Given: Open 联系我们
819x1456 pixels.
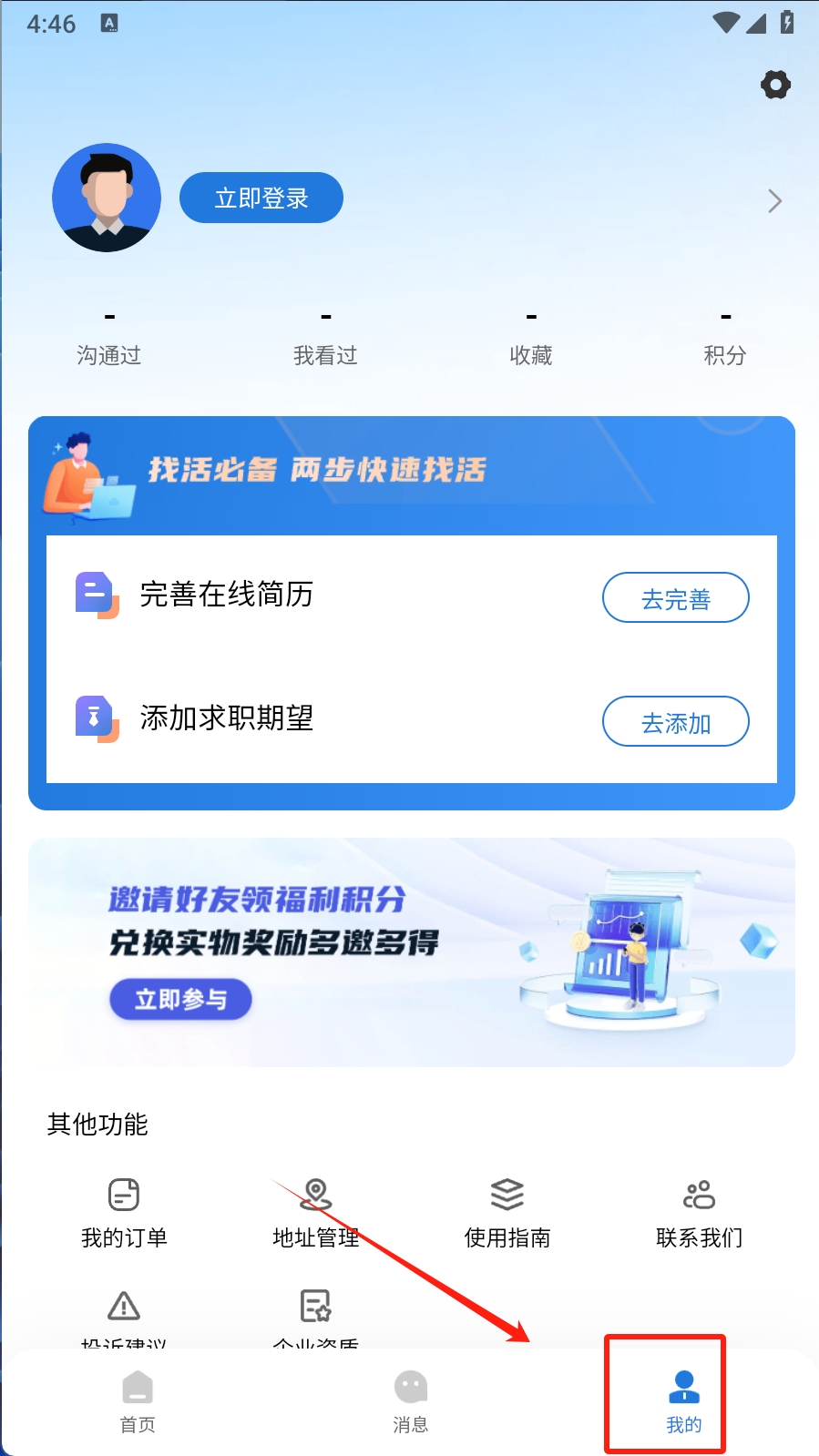Looking at the screenshot, I should coord(699,1212).
